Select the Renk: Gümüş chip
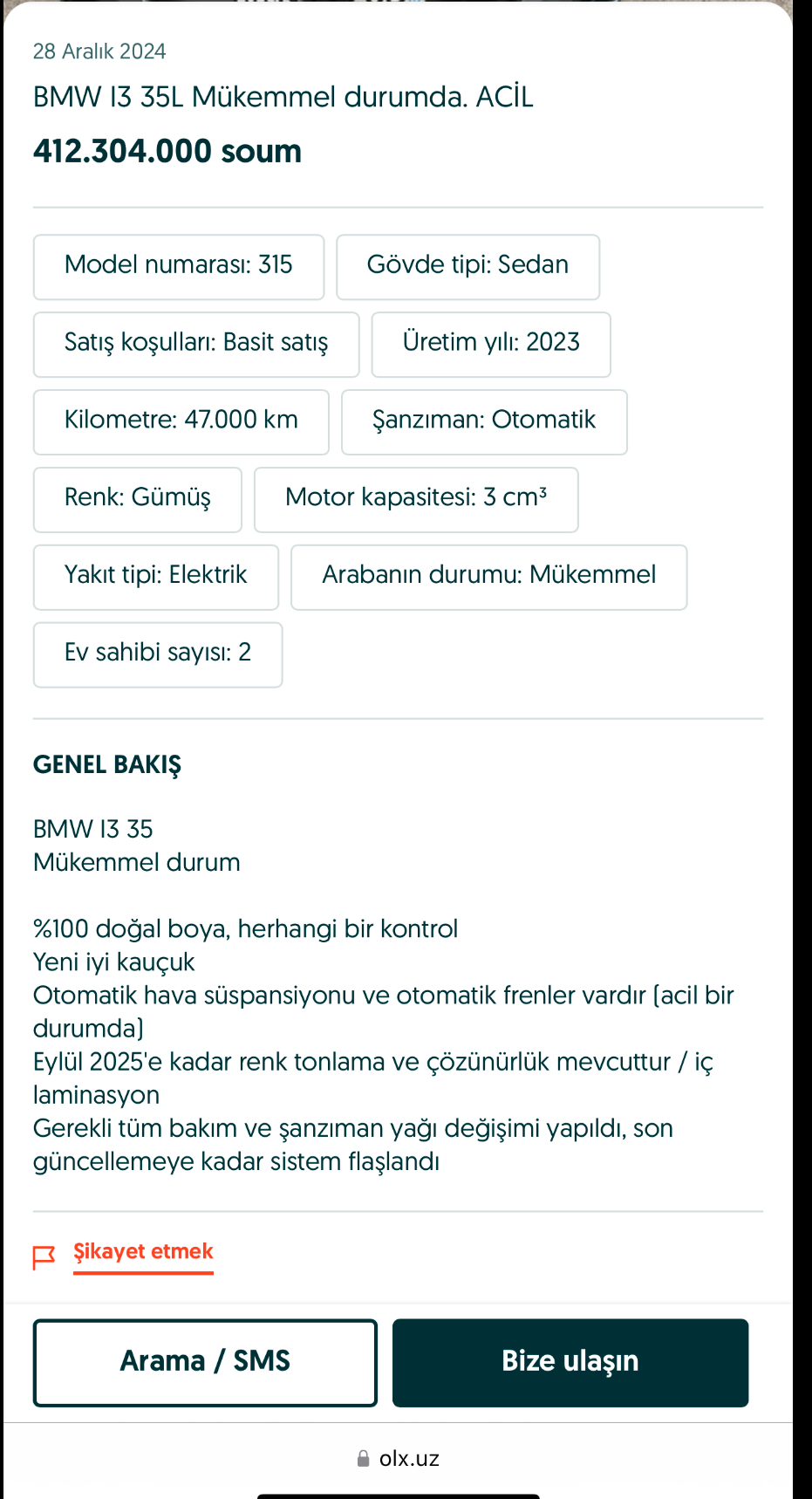Screen dimensions: 812x1499 click(138, 500)
